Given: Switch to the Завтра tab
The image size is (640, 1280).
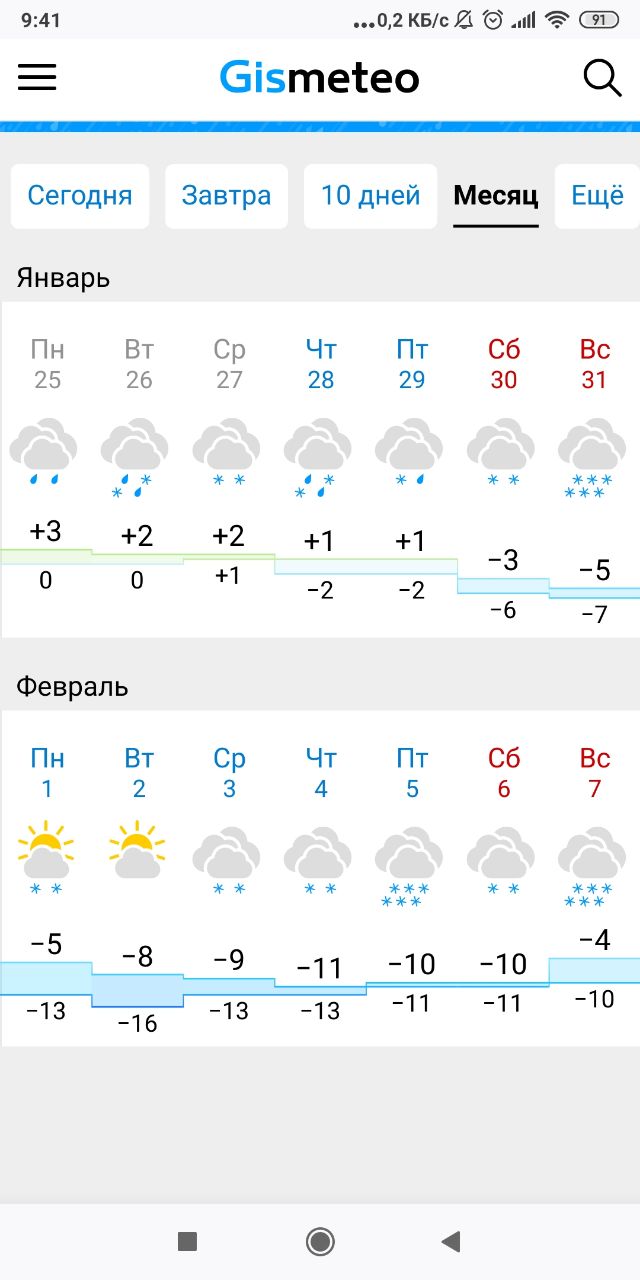Looking at the screenshot, I should [x=226, y=195].
